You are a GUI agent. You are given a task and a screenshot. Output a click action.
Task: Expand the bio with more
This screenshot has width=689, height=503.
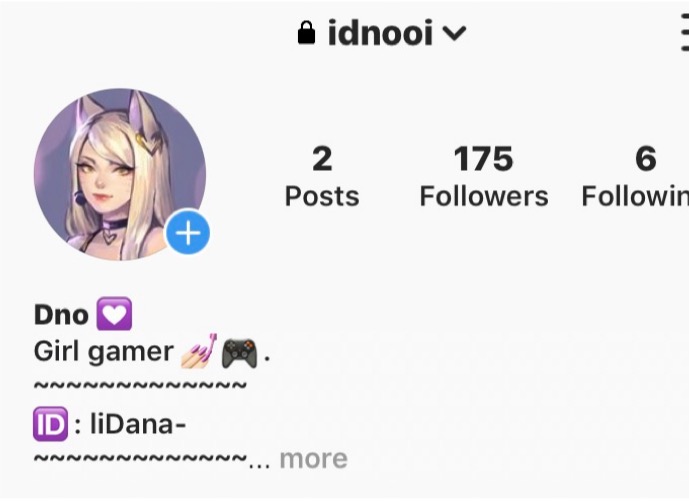[313, 459]
